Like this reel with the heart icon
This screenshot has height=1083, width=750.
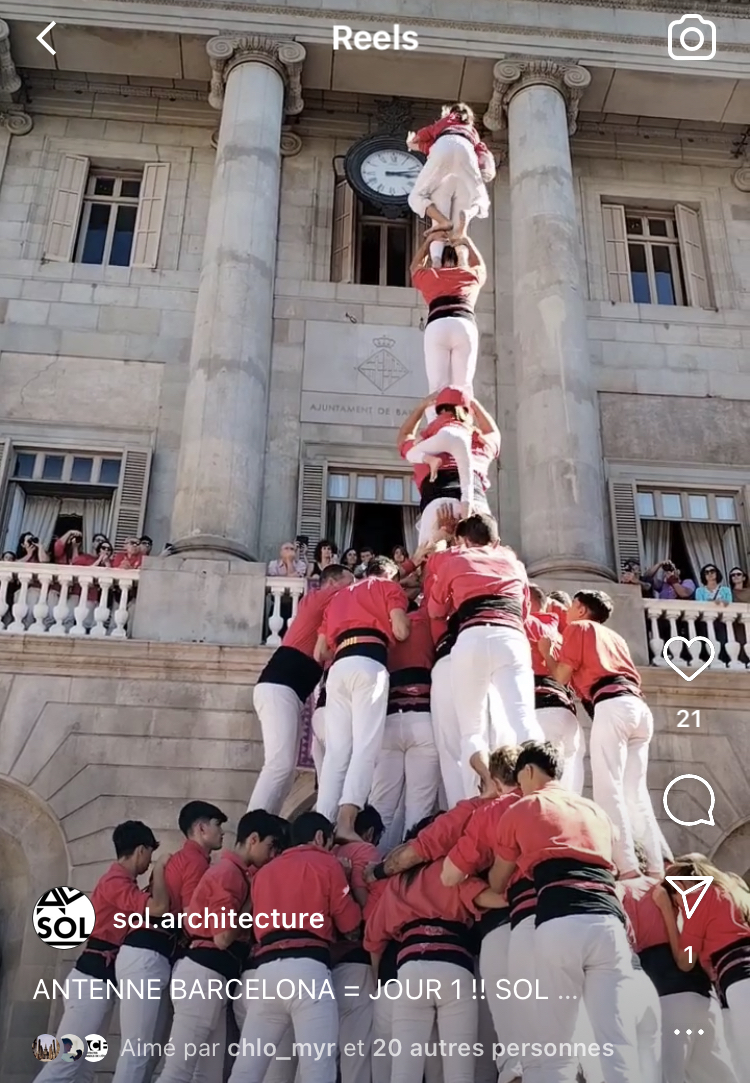[x=689, y=657]
